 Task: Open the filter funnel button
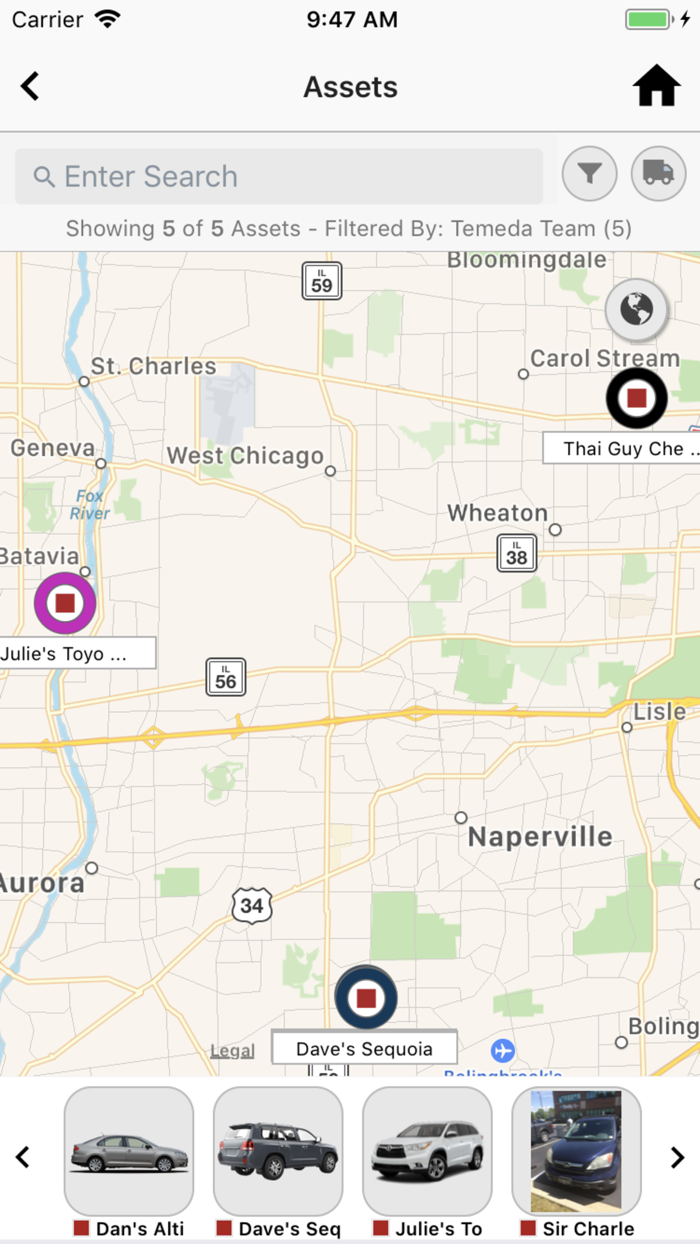[590, 174]
